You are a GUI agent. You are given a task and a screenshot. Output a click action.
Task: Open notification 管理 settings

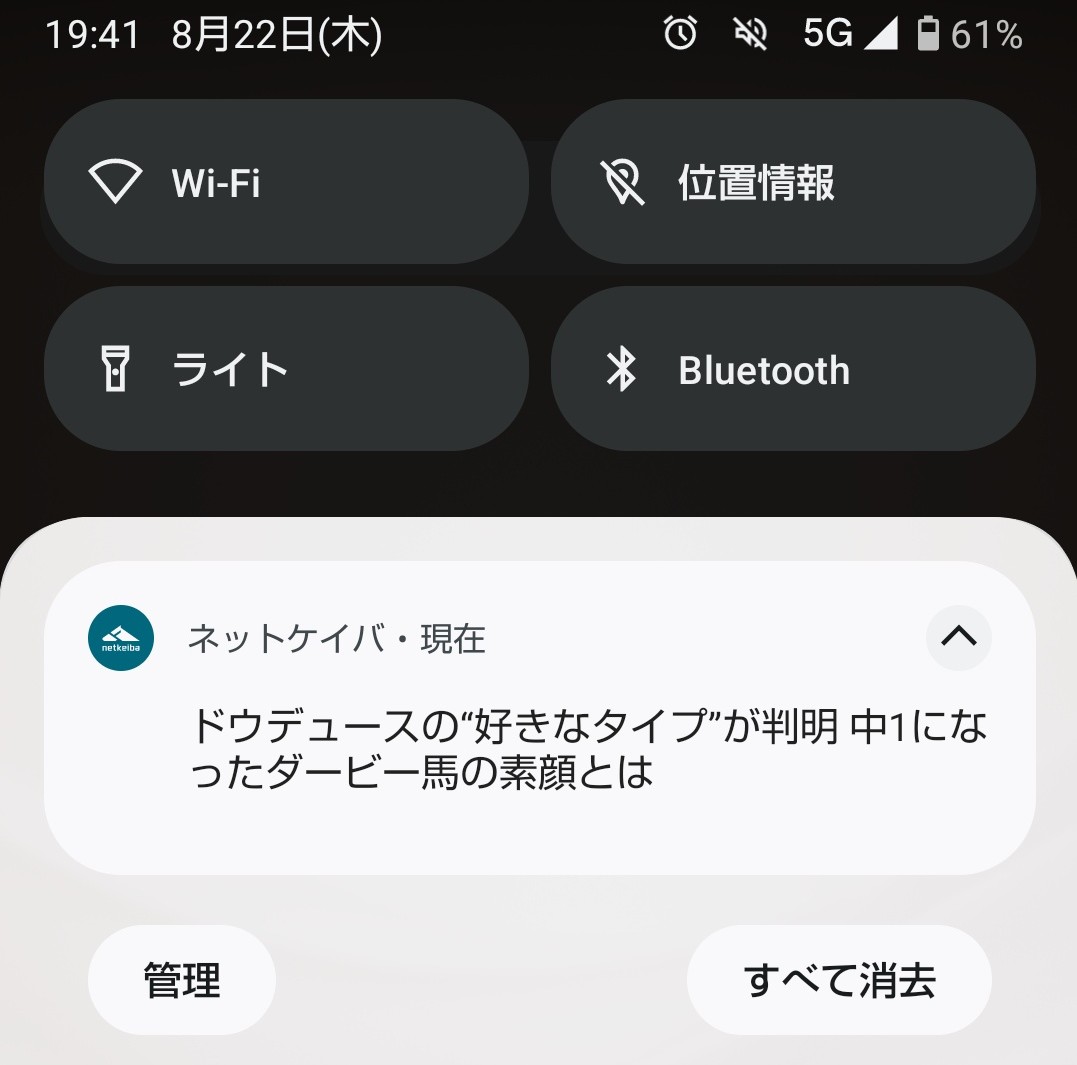pyautogui.click(x=182, y=980)
